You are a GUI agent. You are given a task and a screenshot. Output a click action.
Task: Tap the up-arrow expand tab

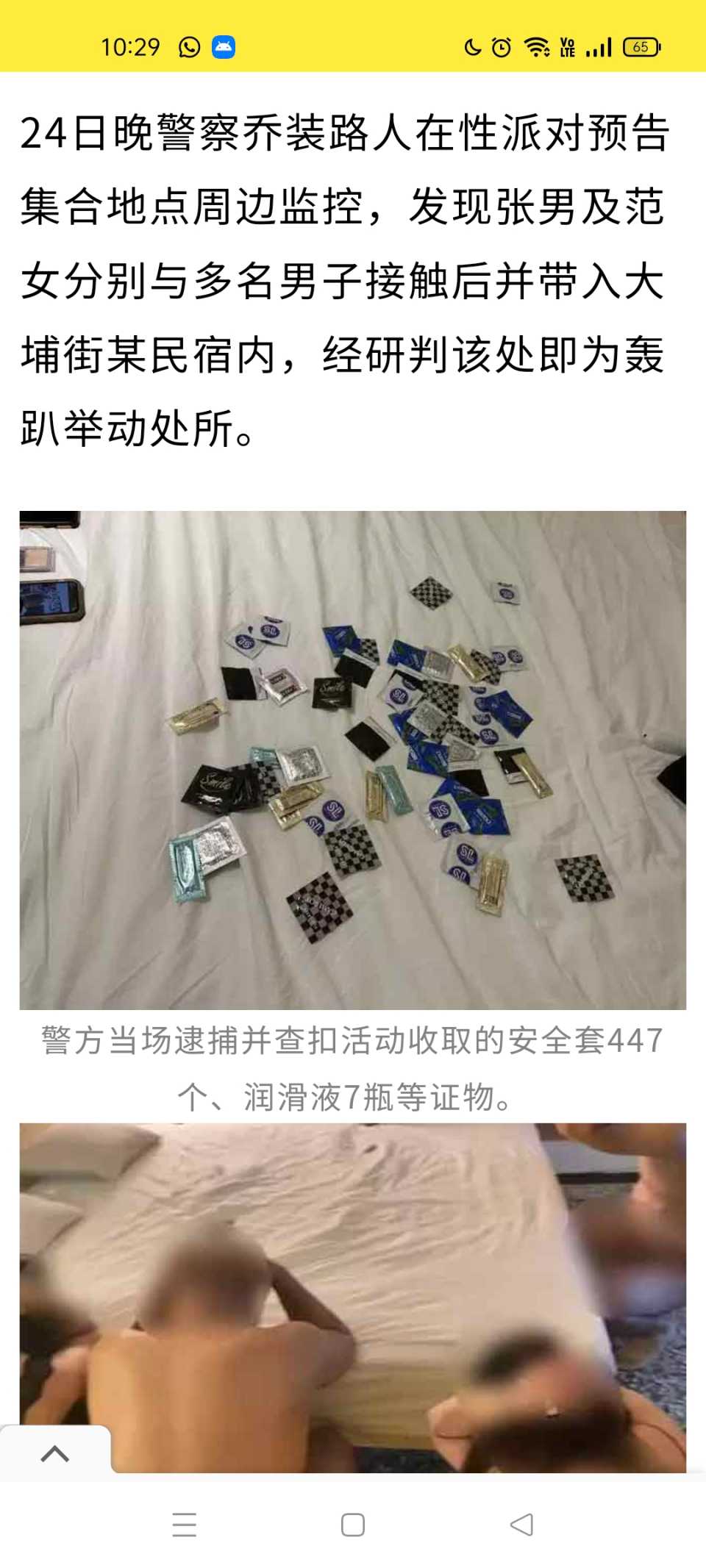pos(55,1453)
